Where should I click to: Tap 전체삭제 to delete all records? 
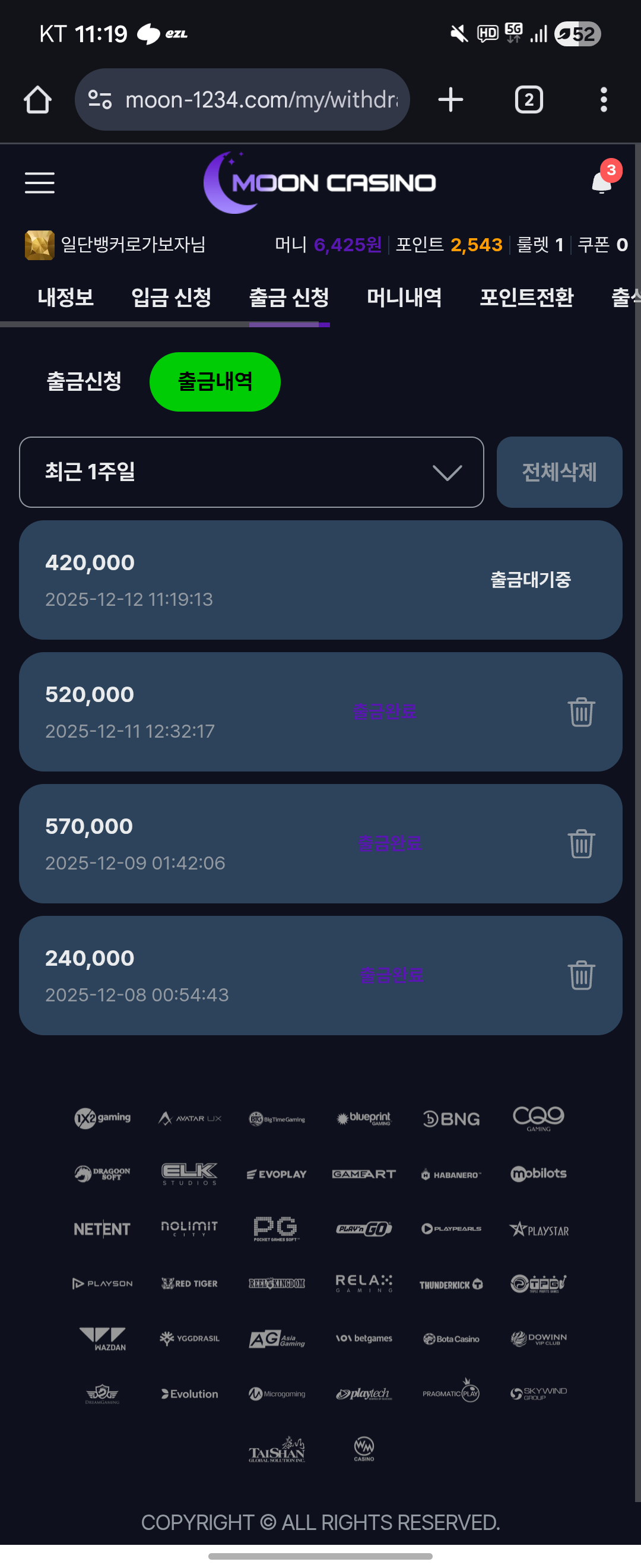point(559,472)
